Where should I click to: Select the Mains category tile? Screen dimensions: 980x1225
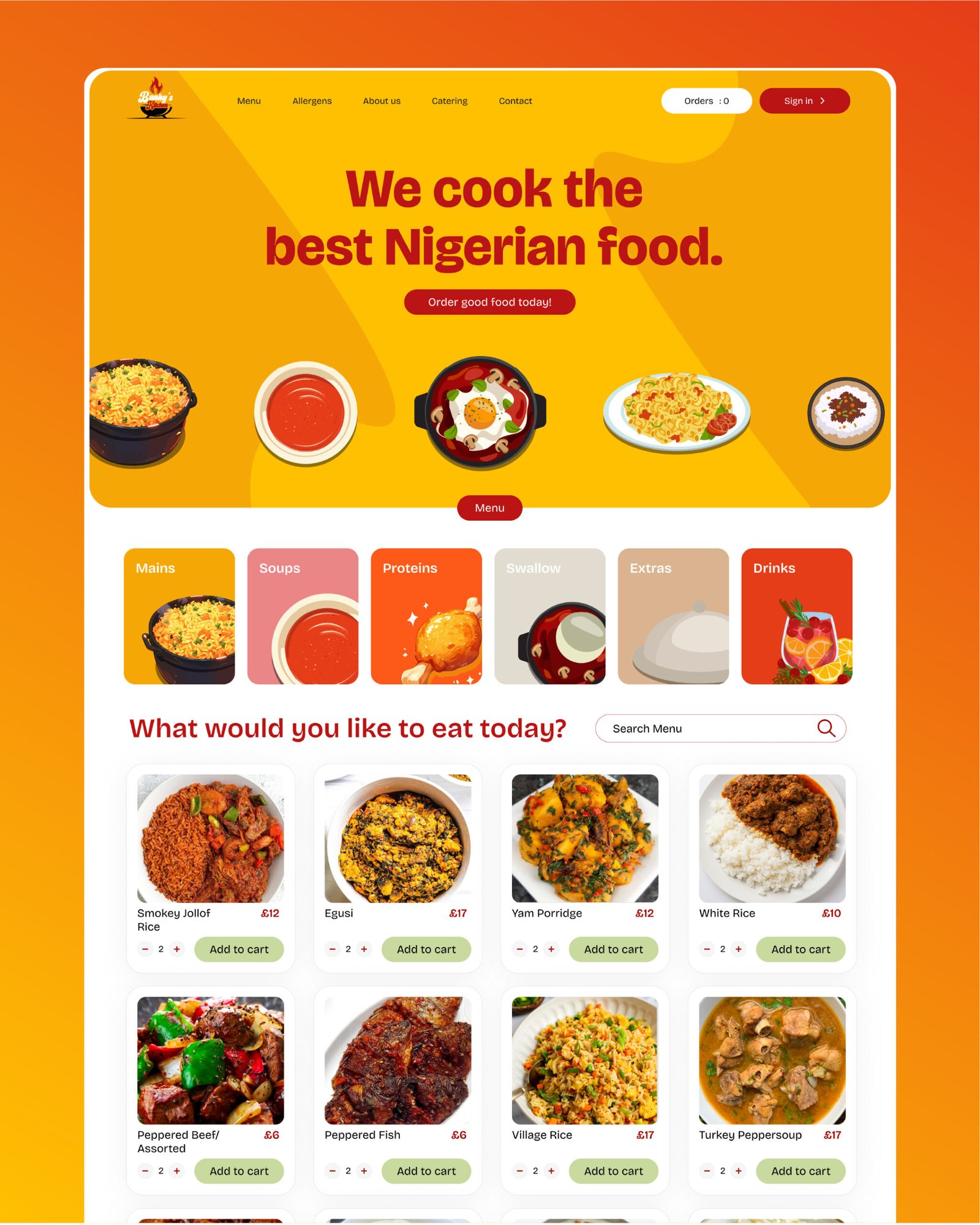pos(179,616)
